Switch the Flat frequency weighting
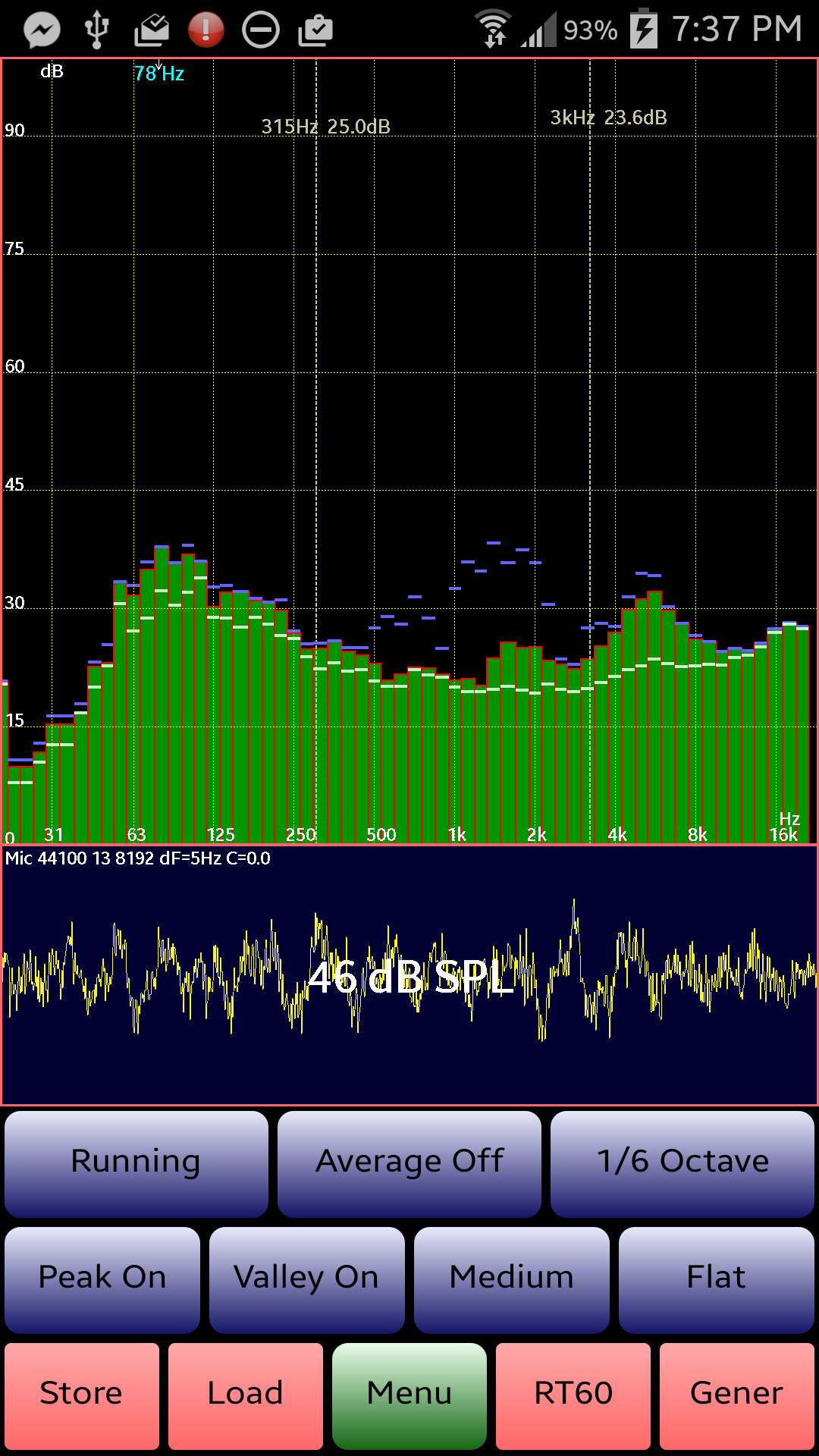819x1456 pixels. click(716, 1278)
